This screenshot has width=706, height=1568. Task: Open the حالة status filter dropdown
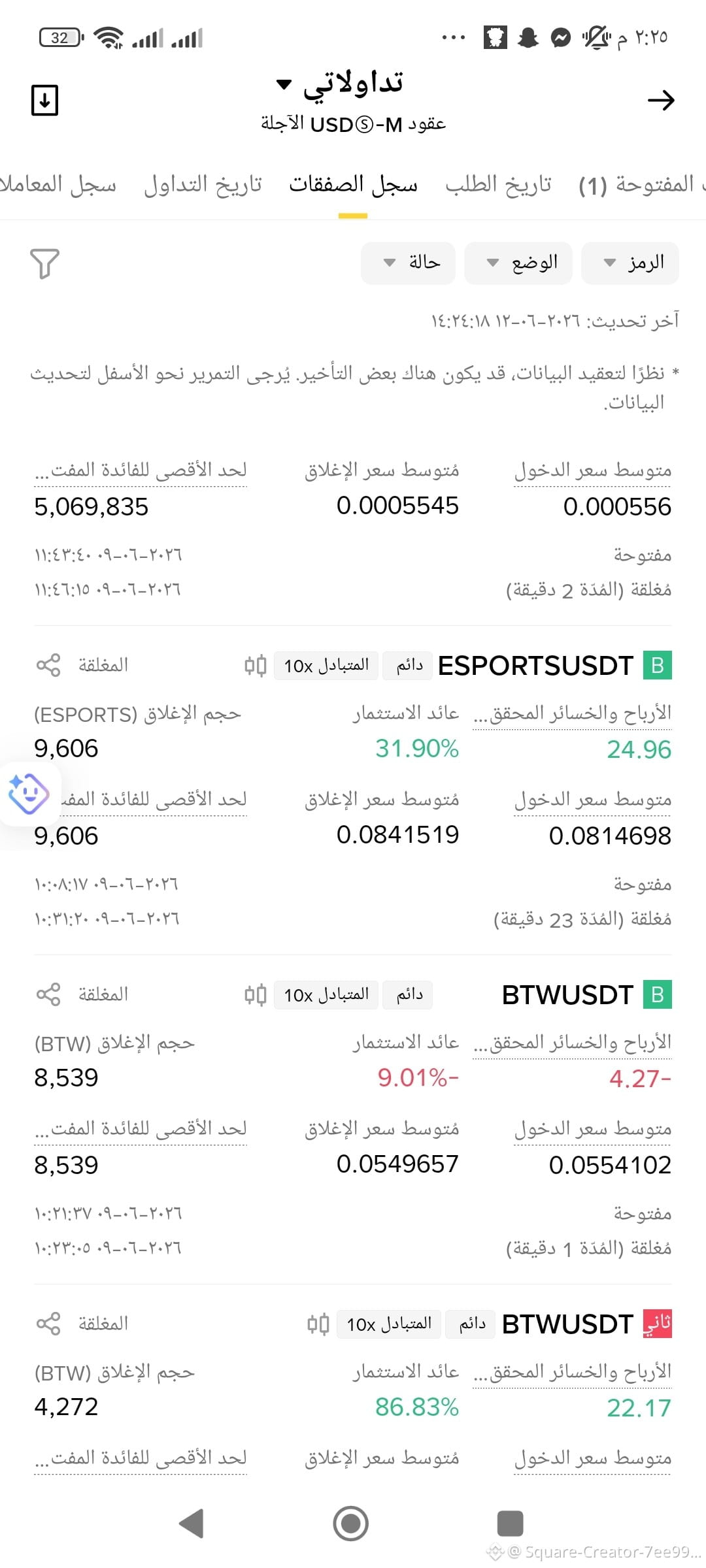tap(408, 263)
